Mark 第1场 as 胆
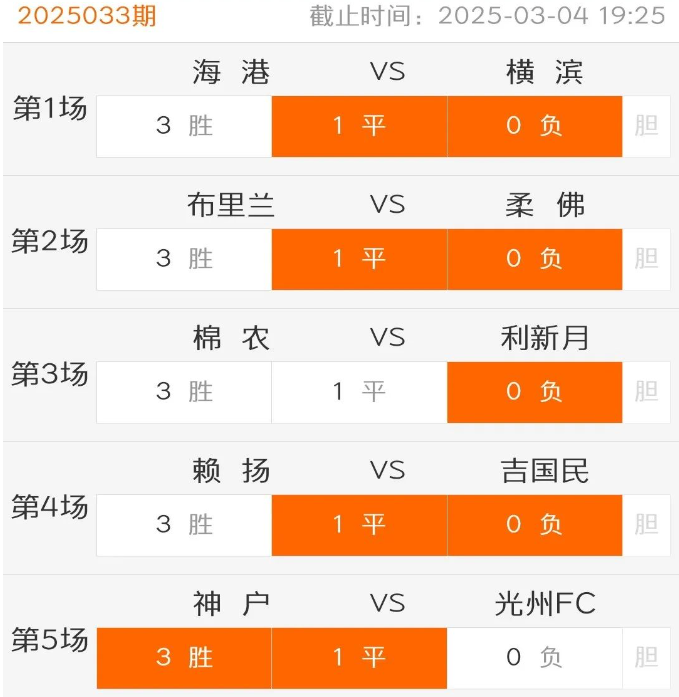The height and width of the screenshot is (697, 679). coord(646,126)
